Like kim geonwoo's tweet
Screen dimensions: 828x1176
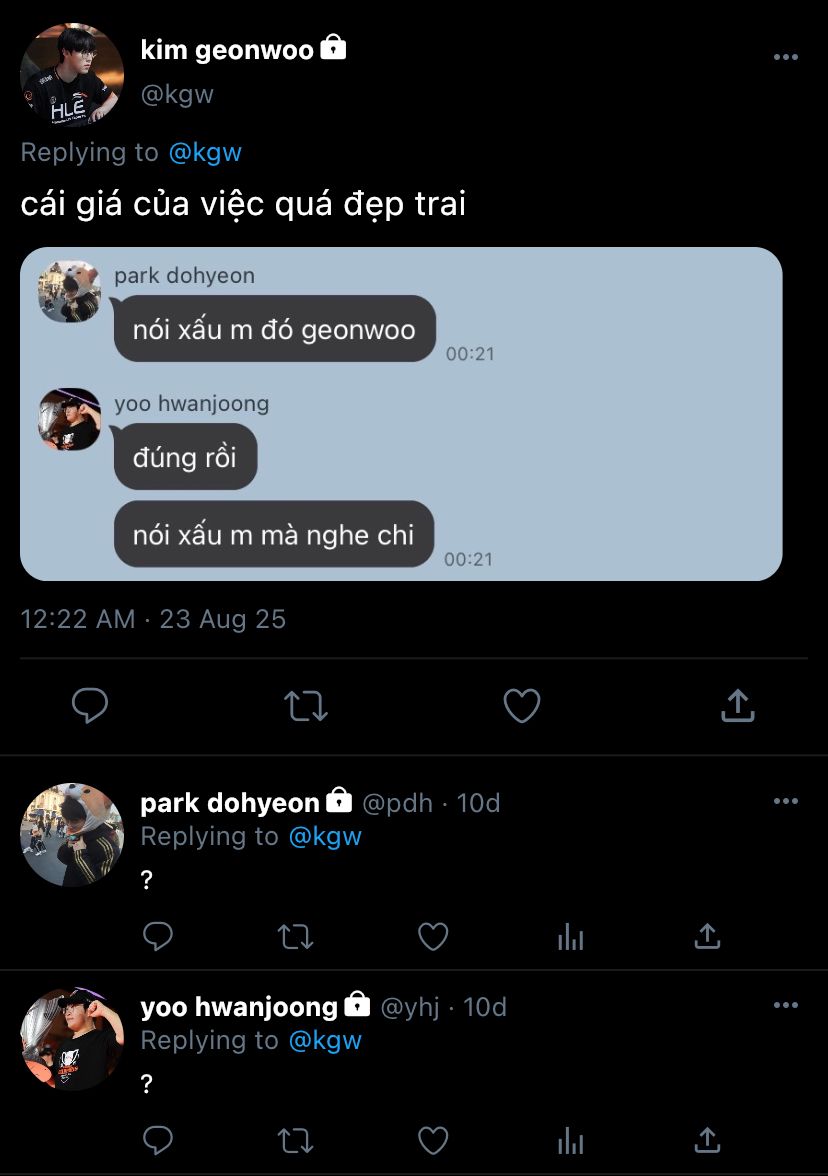[x=521, y=706]
